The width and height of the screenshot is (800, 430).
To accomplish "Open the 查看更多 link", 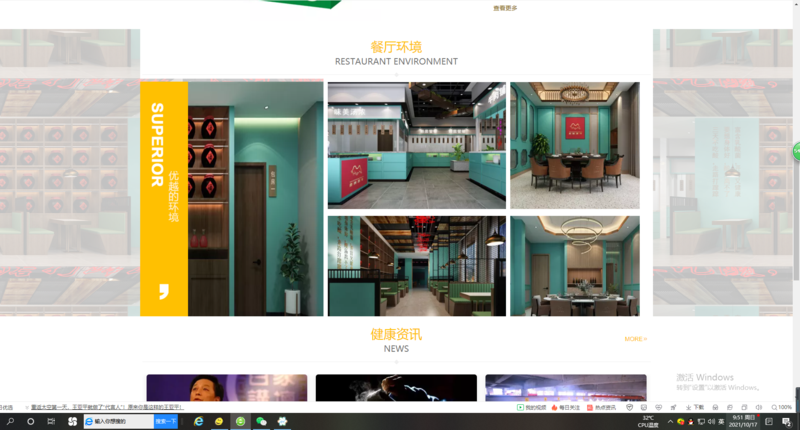I will coord(505,8).
